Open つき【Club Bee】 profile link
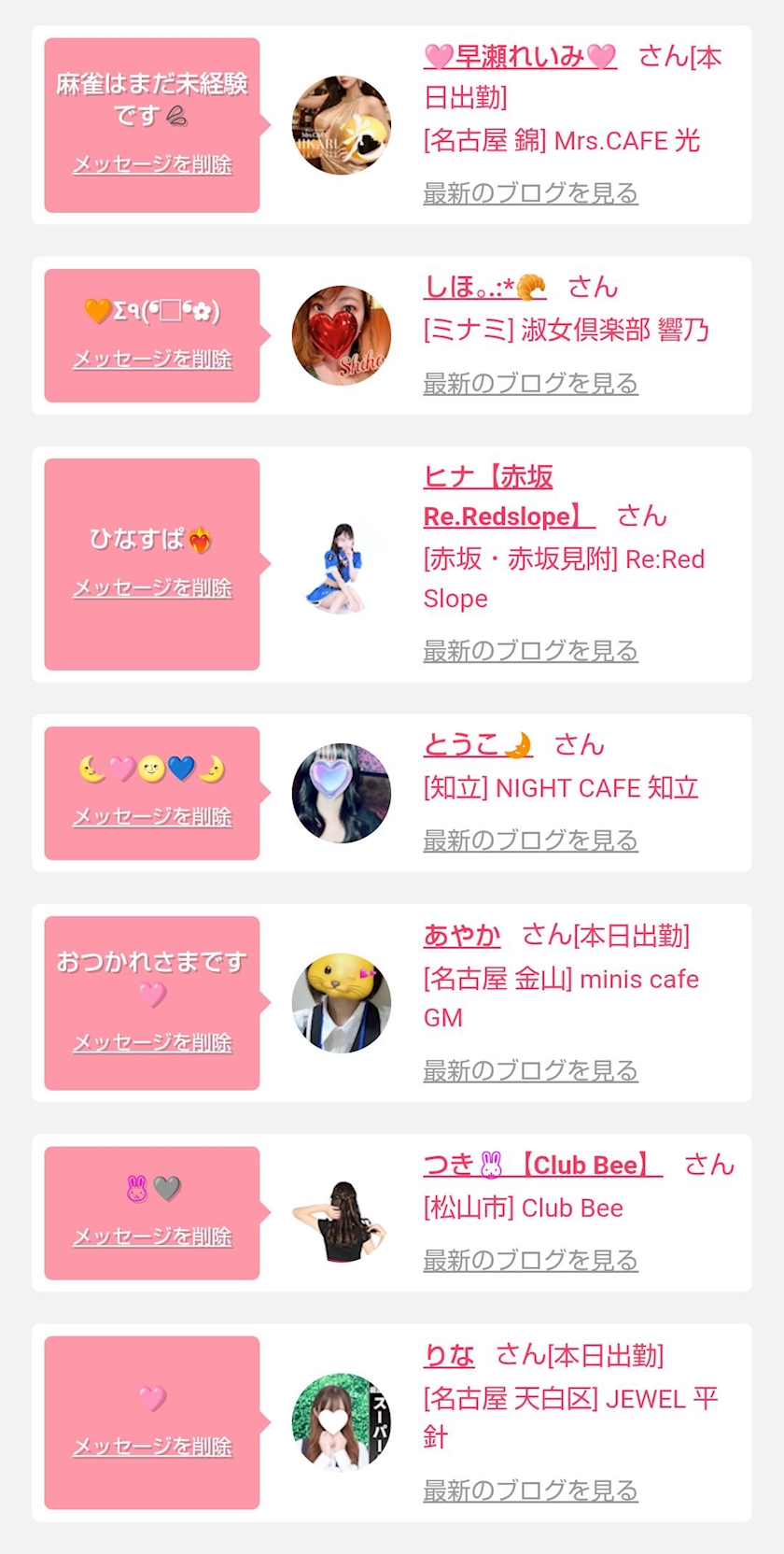This screenshot has width=784, height=1554. tap(543, 1165)
